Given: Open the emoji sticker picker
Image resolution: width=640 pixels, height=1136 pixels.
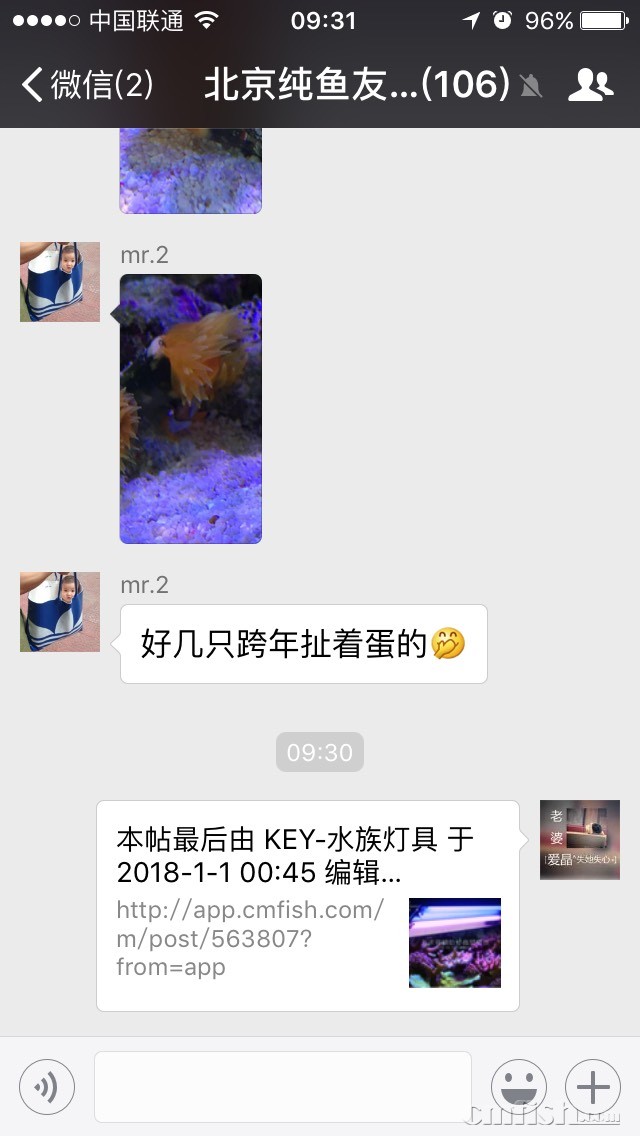Looking at the screenshot, I should (x=518, y=1086).
